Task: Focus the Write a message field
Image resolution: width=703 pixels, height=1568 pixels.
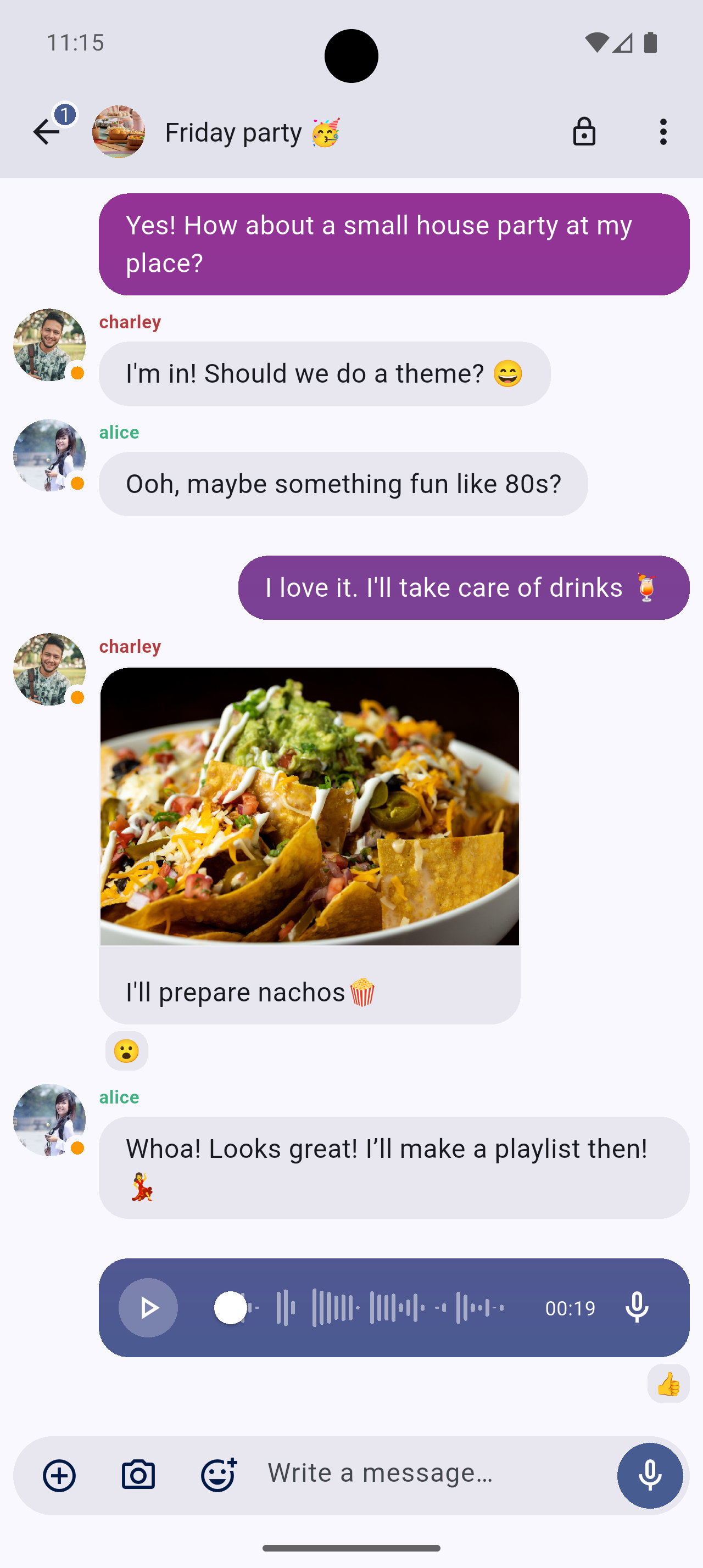Action: point(426,1473)
